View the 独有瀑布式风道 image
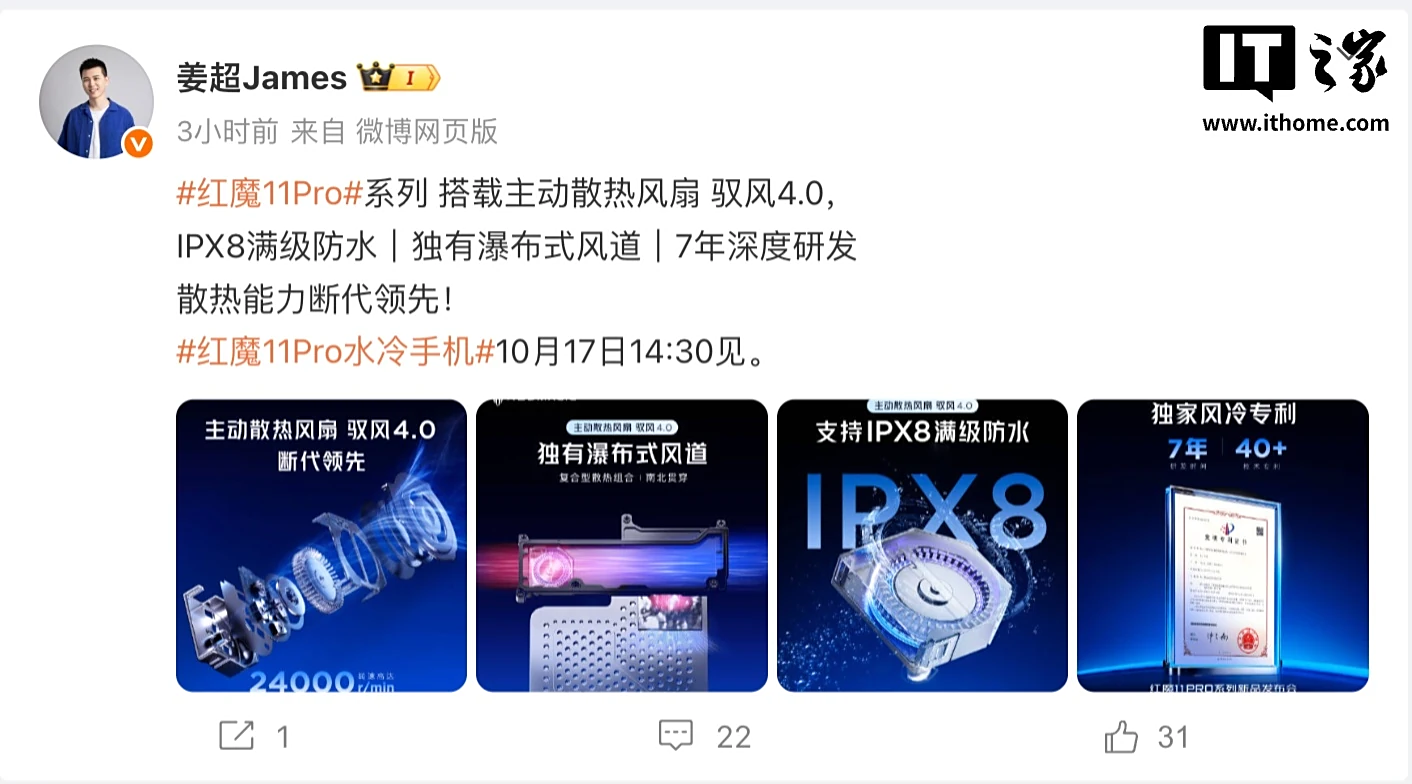Viewport: 1412px width, 784px height. click(621, 545)
